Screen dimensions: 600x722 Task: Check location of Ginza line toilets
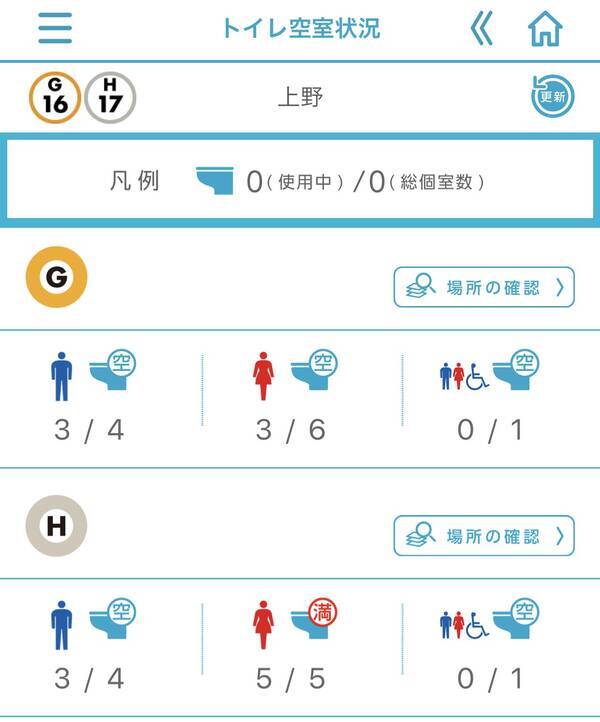point(484,288)
